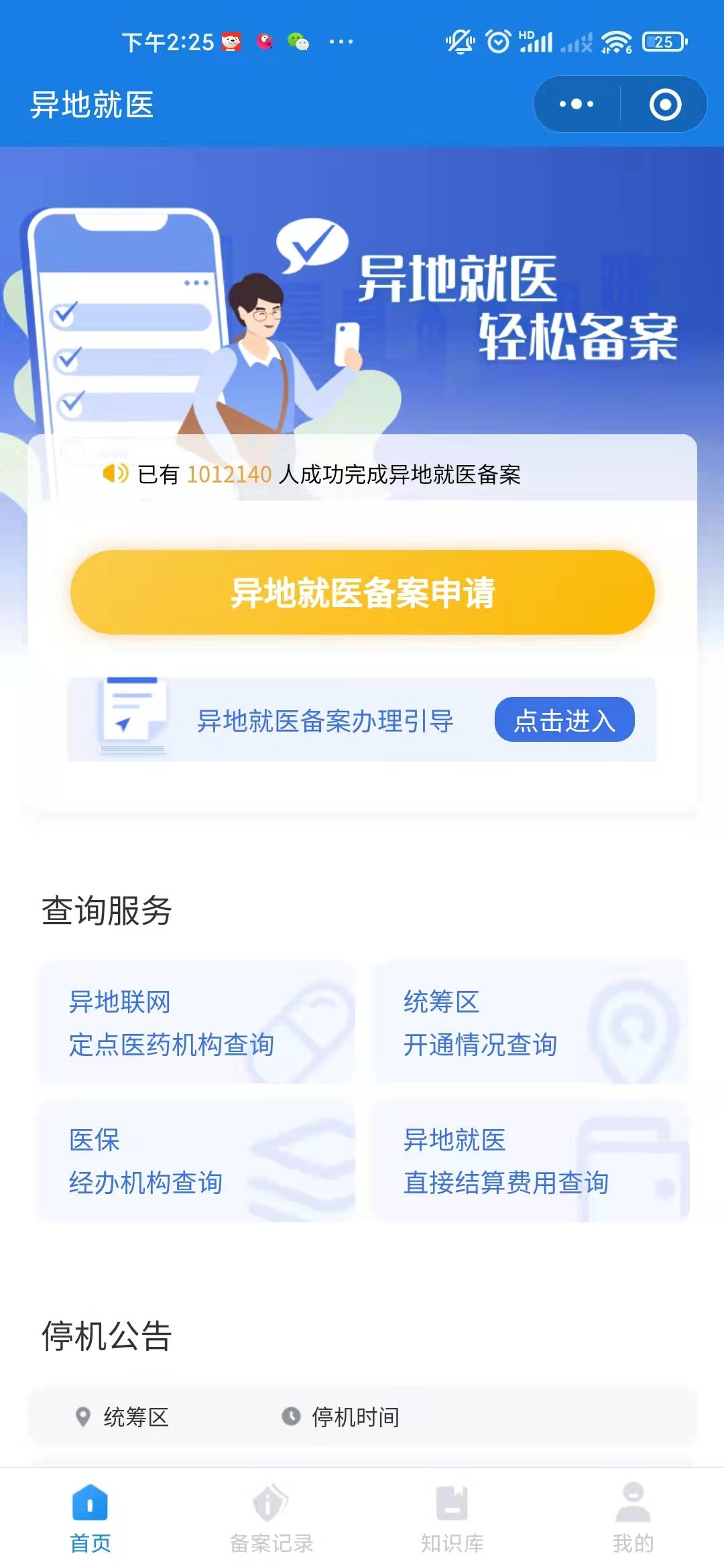Viewport: 724px width, 1568px height.
Task: Stay on the 首页 tab
Action: point(90,1518)
